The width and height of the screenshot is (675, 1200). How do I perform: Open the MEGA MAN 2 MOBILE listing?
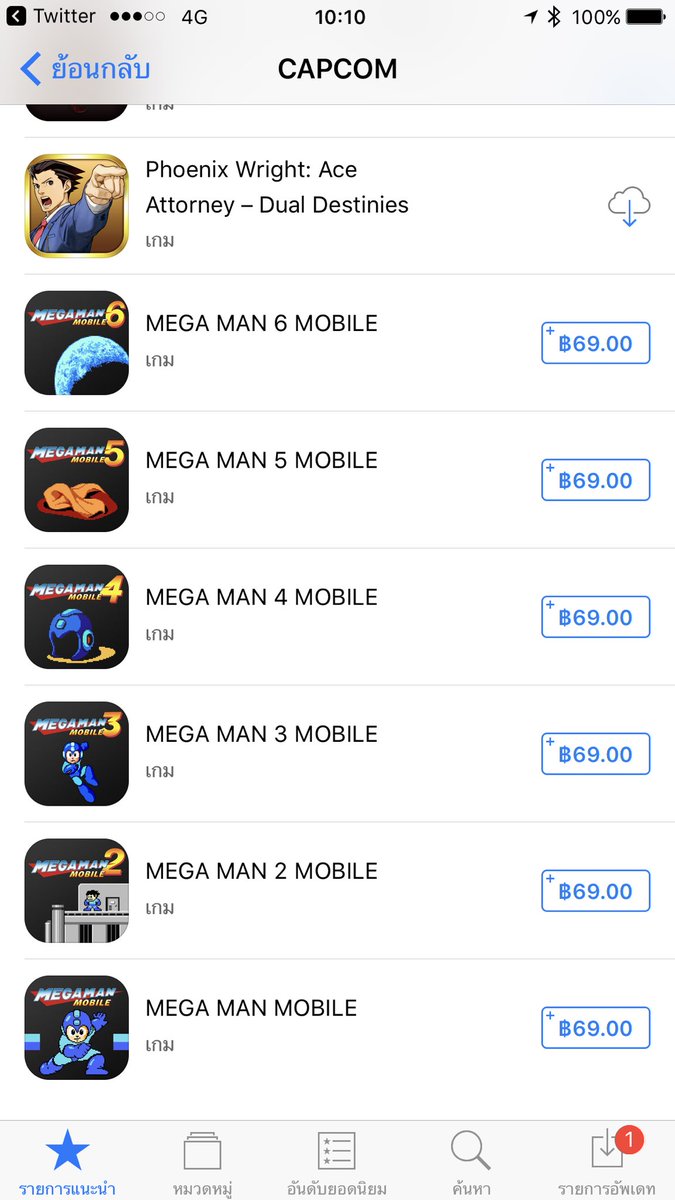[261, 871]
